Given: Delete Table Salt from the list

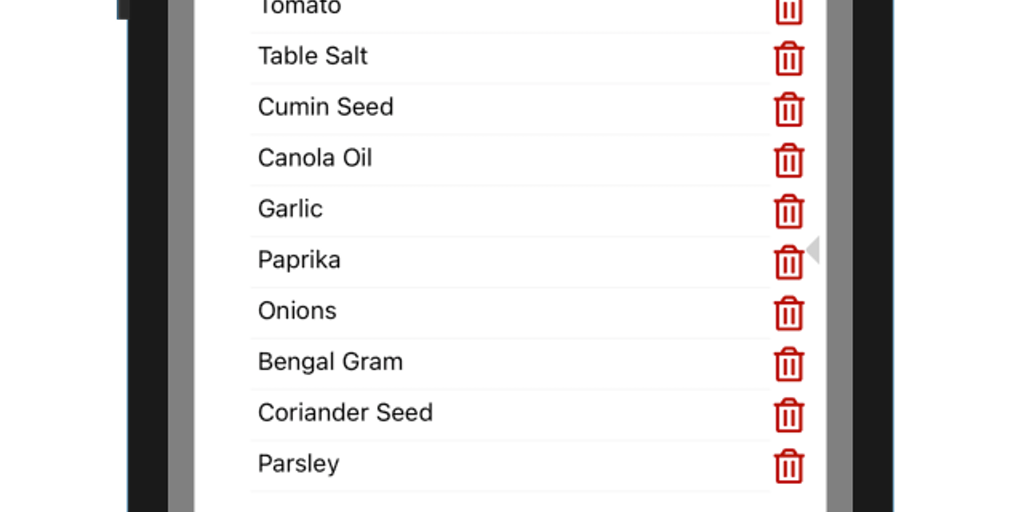Looking at the screenshot, I should pos(789,58).
